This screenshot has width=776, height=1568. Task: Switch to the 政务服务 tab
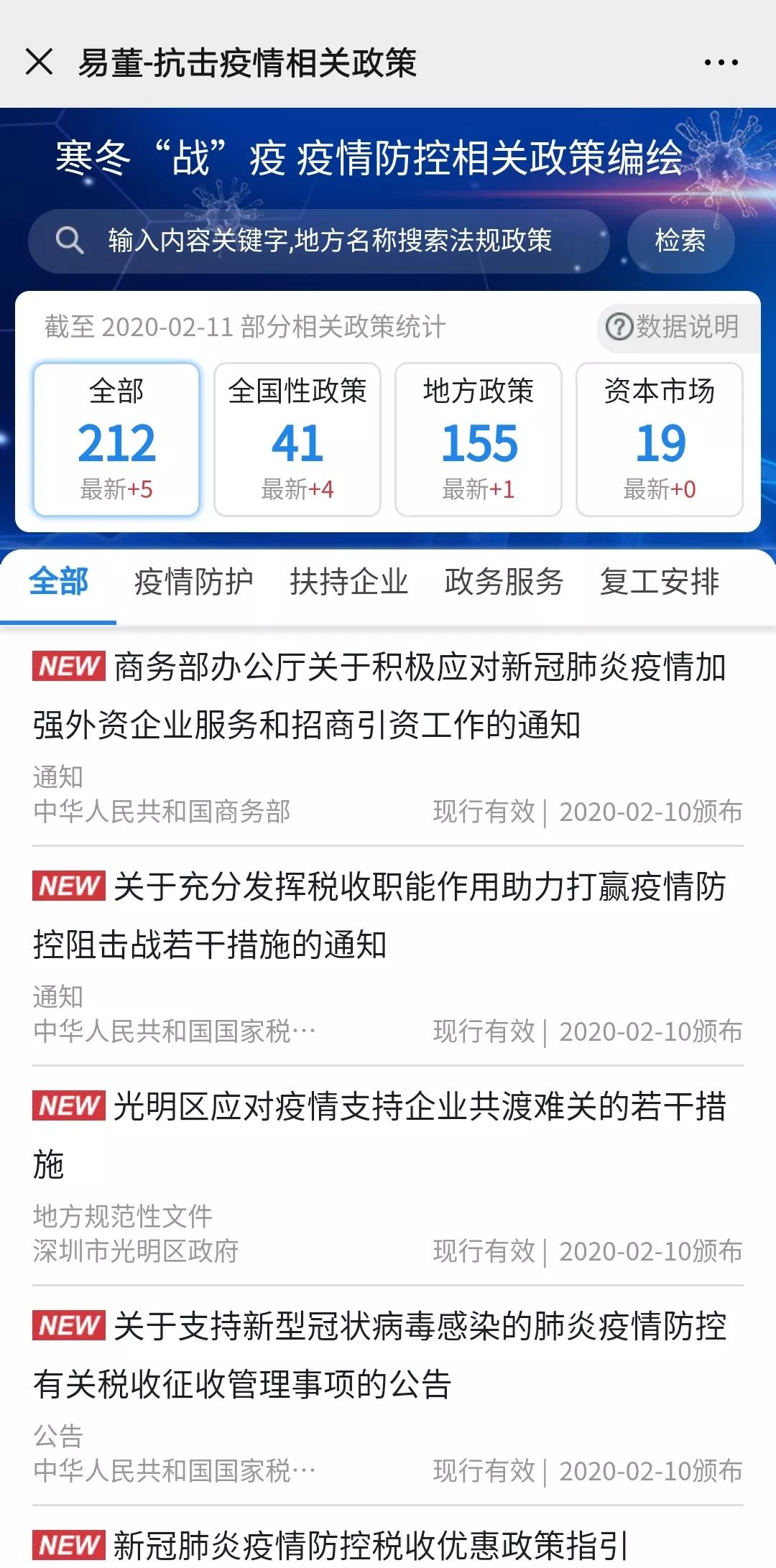(504, 582)
